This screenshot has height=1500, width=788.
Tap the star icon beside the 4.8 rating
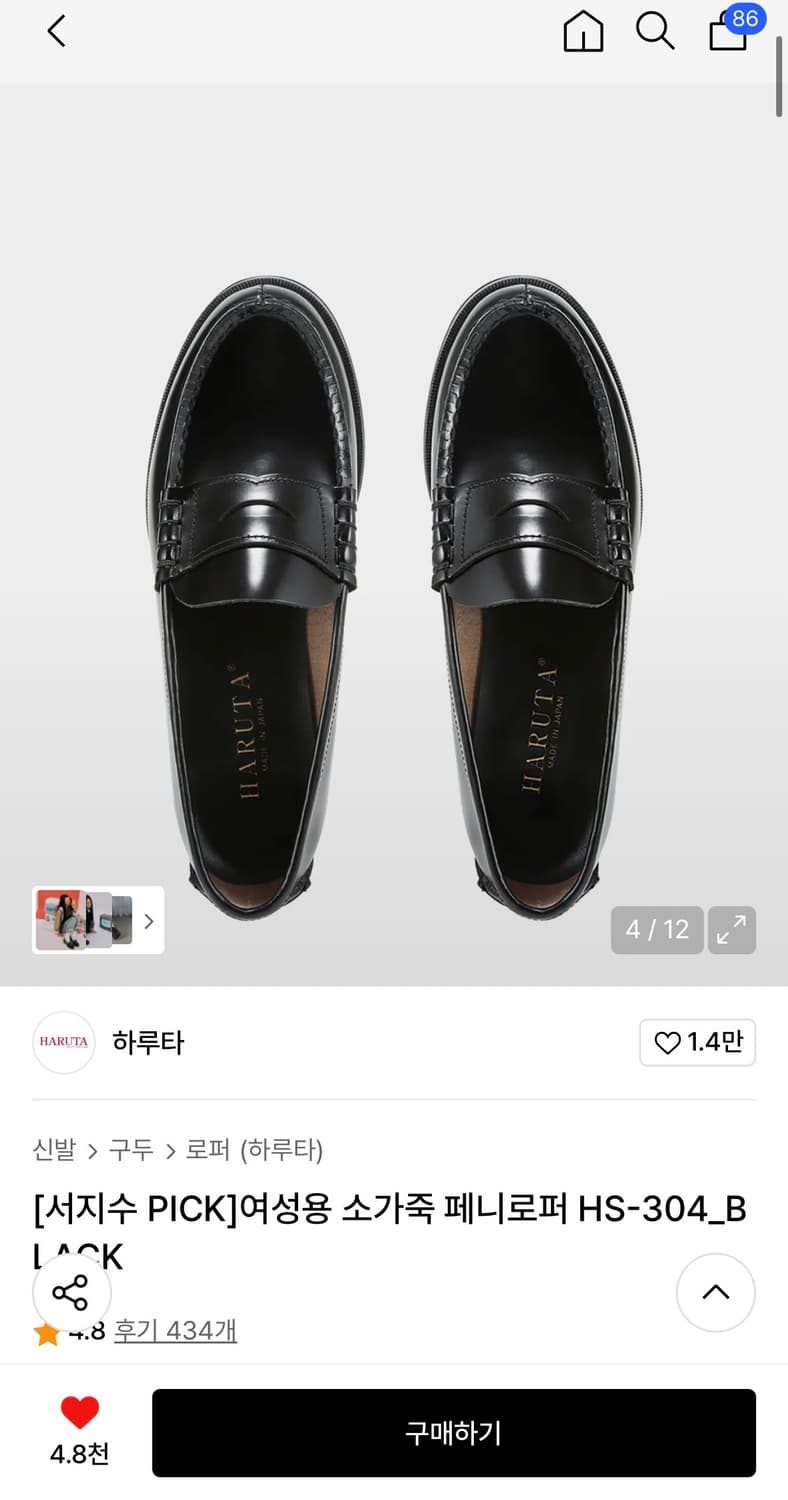[45, 1331]
